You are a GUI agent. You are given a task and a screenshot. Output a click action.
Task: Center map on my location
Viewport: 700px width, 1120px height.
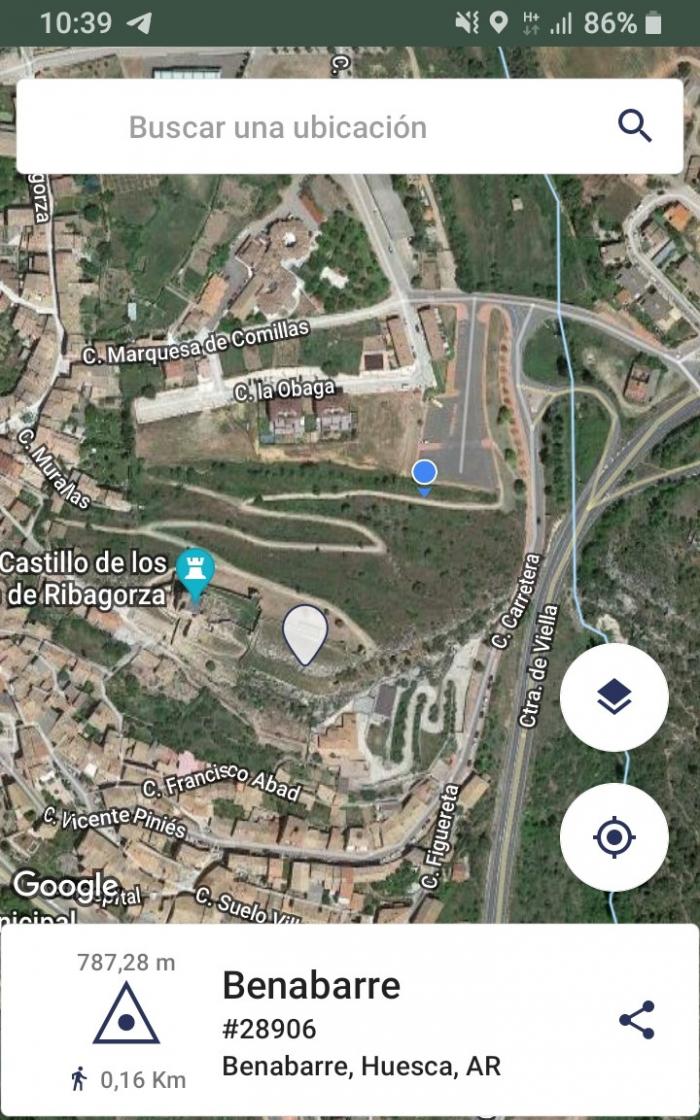tap(614, 837)
